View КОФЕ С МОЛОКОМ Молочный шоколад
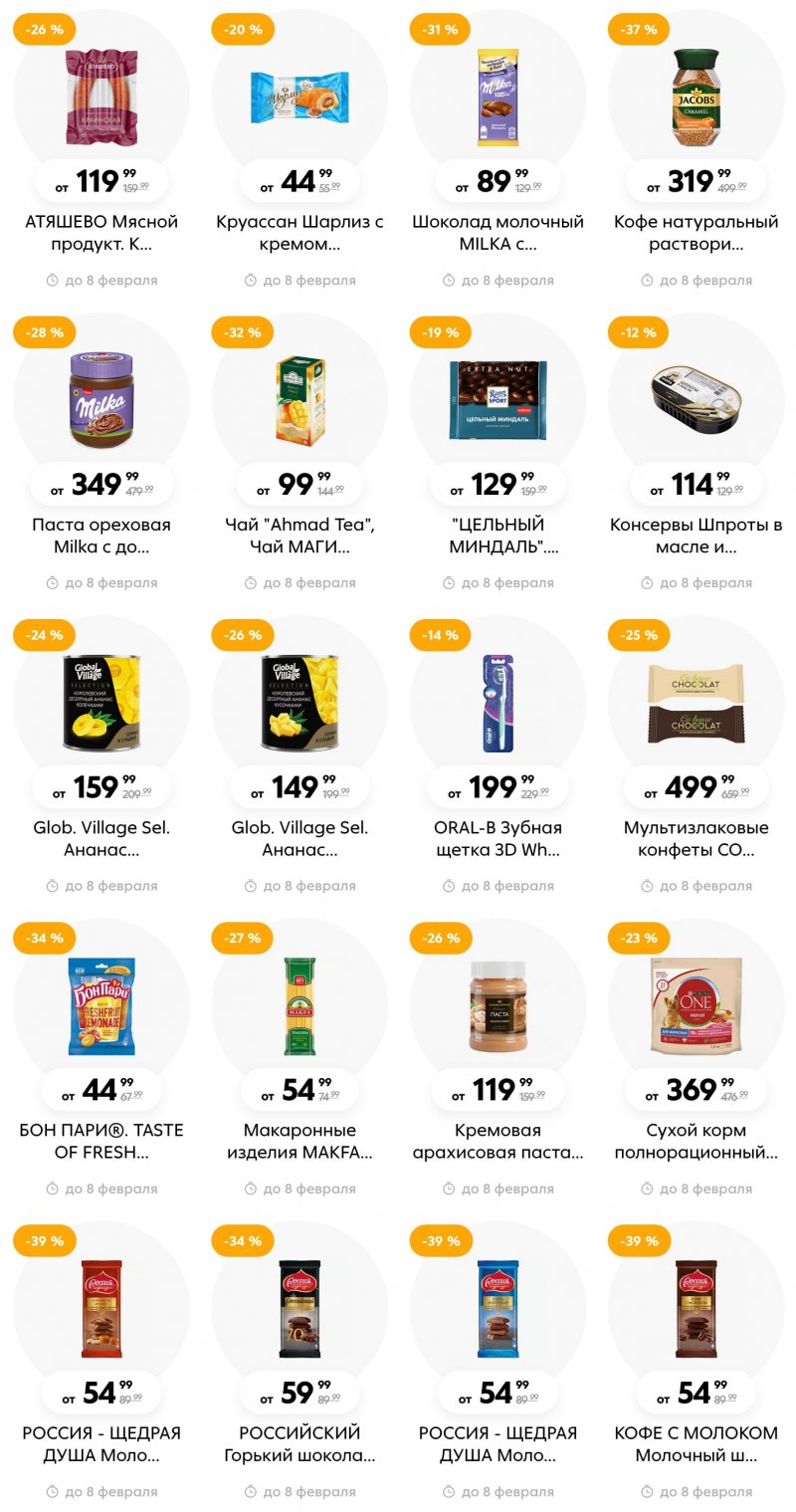 (696, 1443)
